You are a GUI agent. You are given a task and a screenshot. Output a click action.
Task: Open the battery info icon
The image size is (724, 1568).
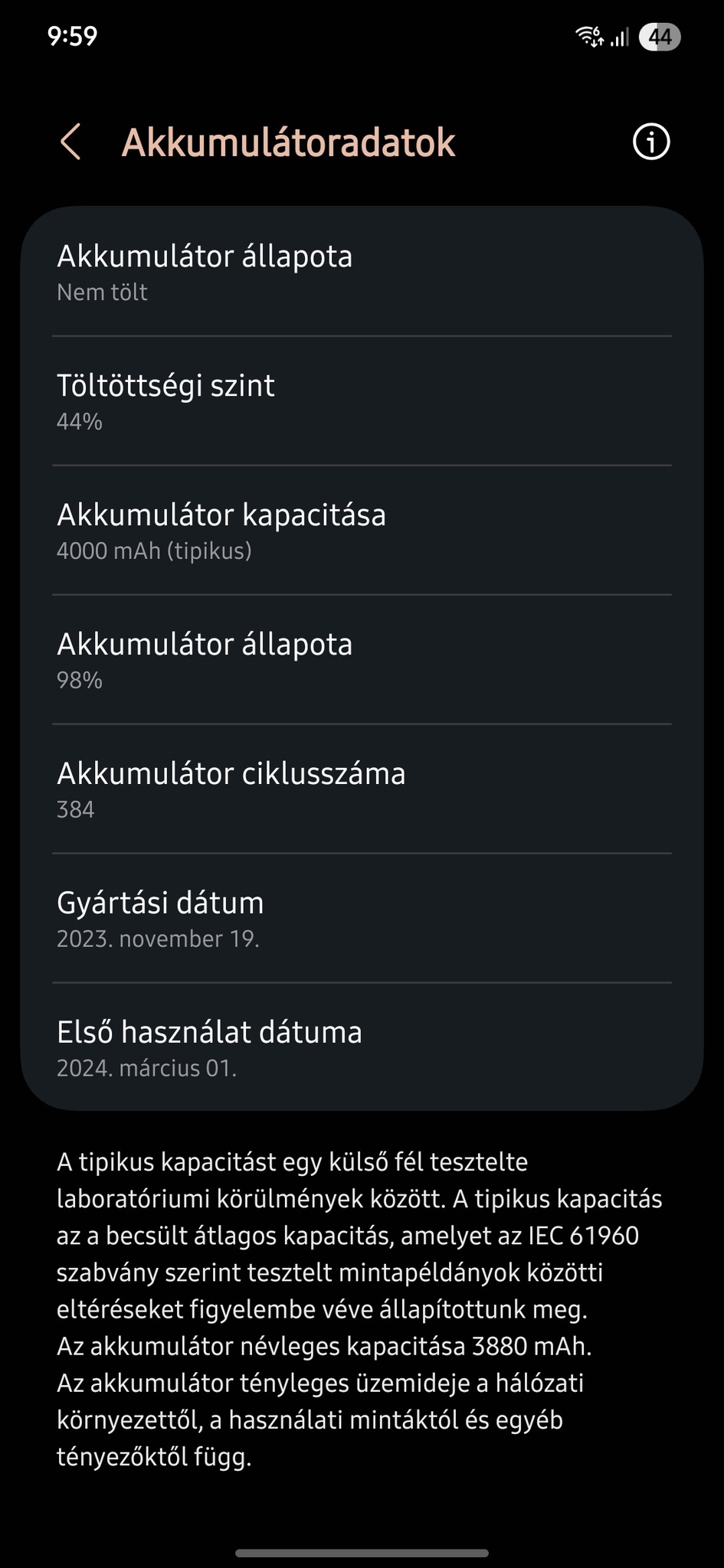coord(651,142)
